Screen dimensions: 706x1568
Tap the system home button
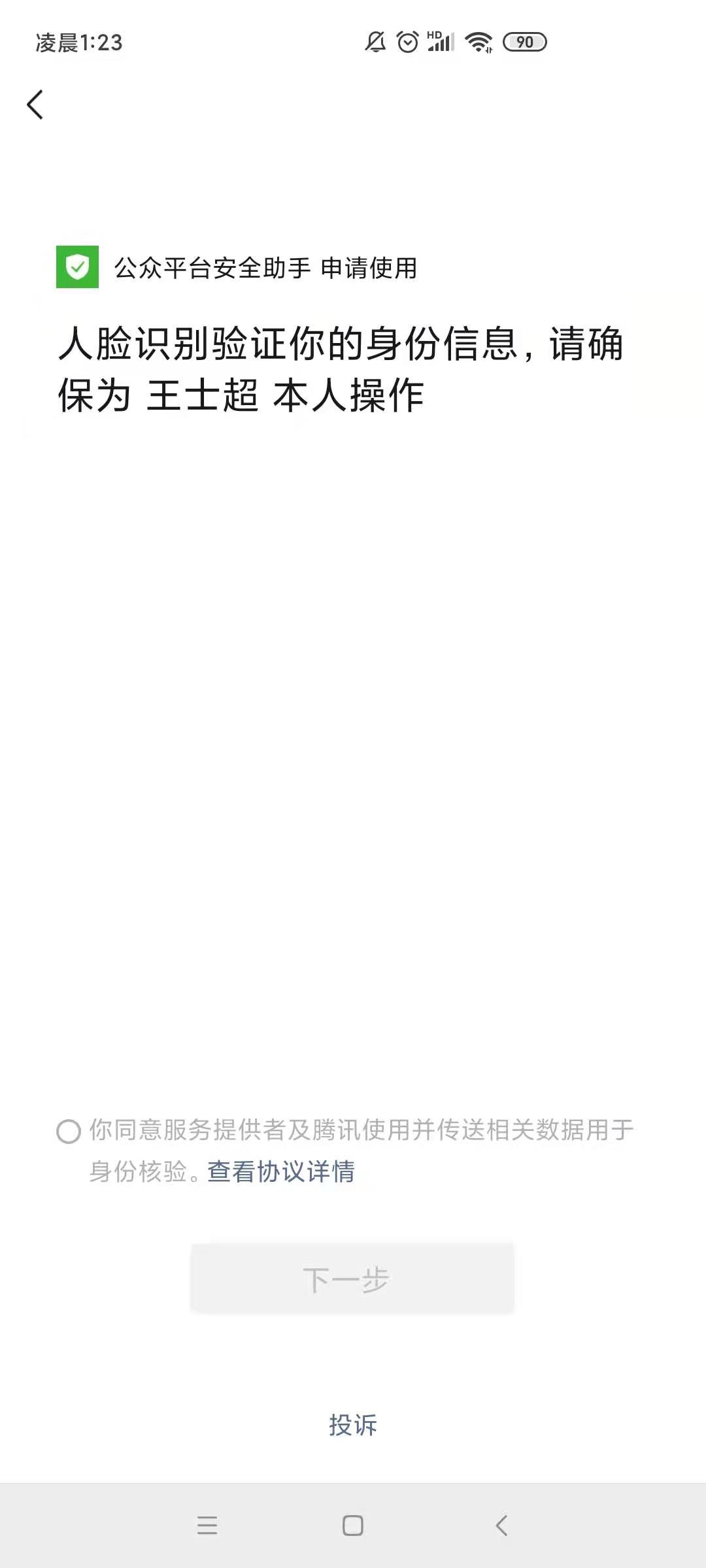[353, 1526]
